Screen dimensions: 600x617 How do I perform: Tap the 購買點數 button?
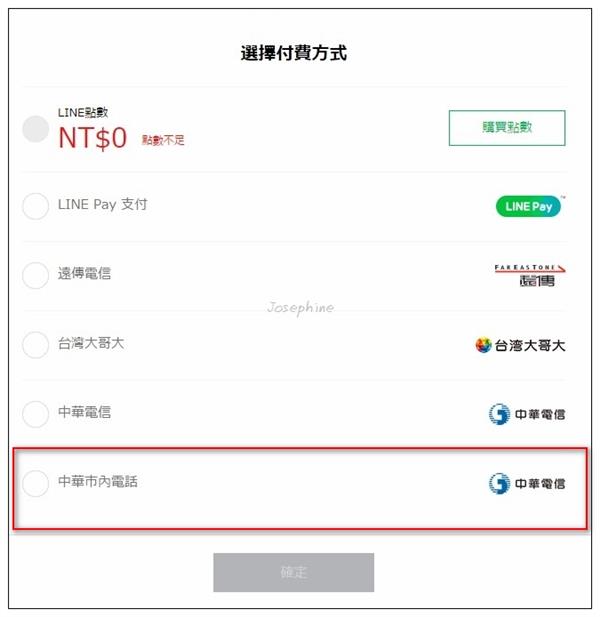pos(507,128)
